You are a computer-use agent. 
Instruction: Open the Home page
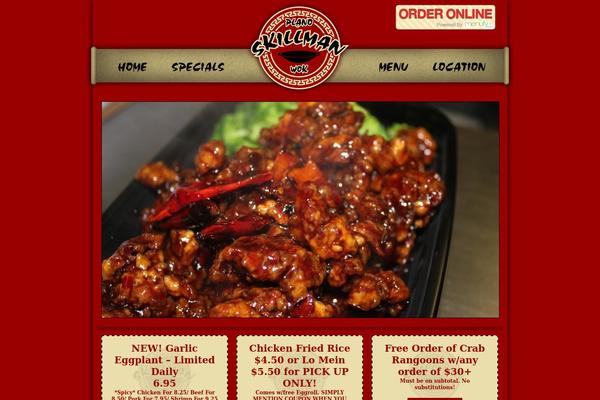pyautogui.click(x=132, y=67)
